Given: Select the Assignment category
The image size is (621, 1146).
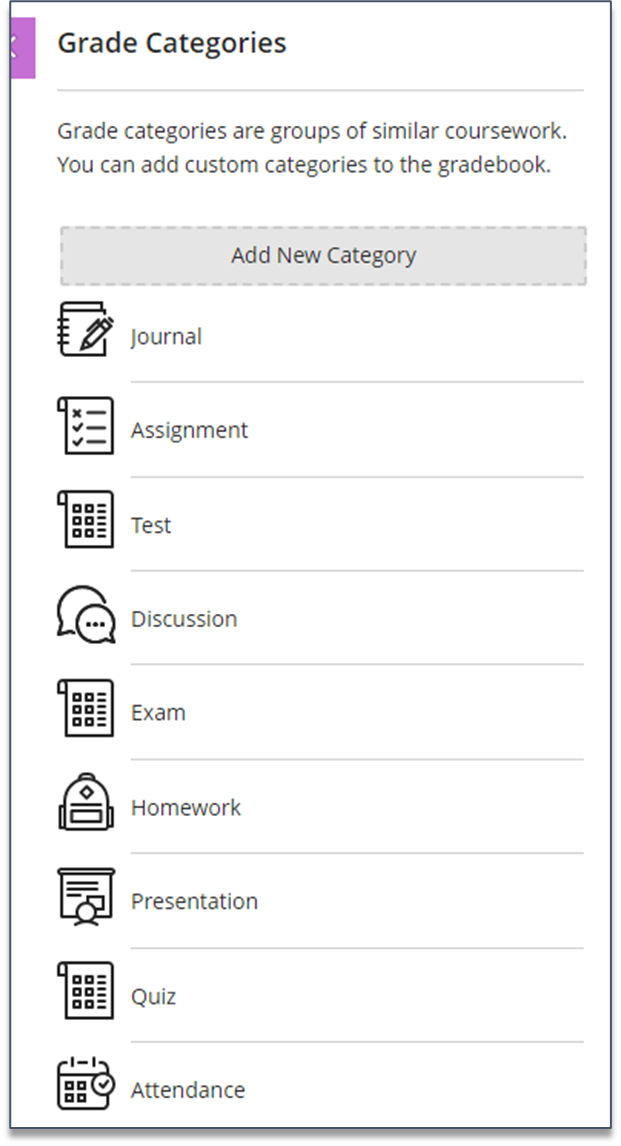Looking at the screenshot, I should 320,430.
